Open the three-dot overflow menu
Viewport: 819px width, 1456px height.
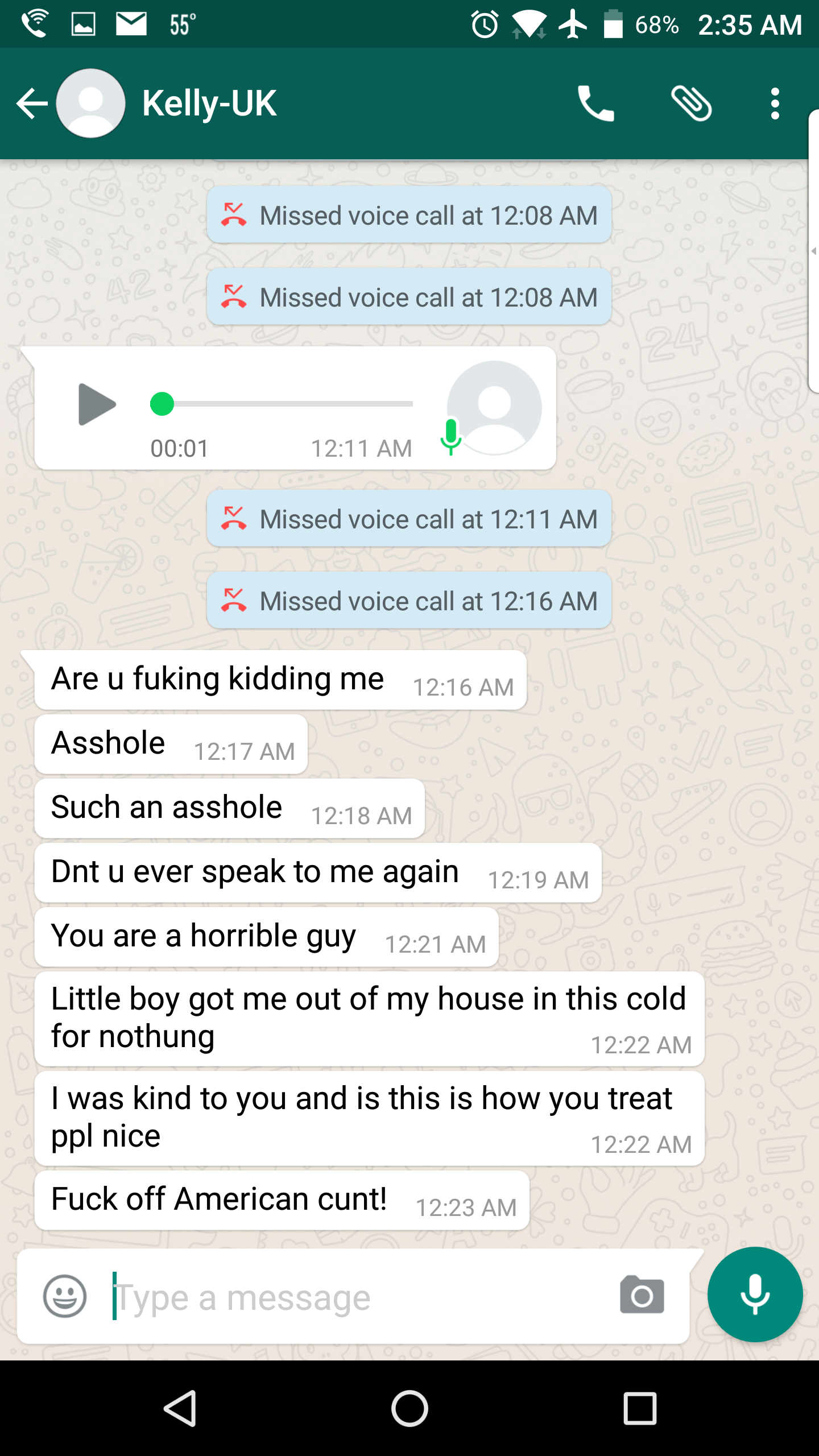(775, 104)
